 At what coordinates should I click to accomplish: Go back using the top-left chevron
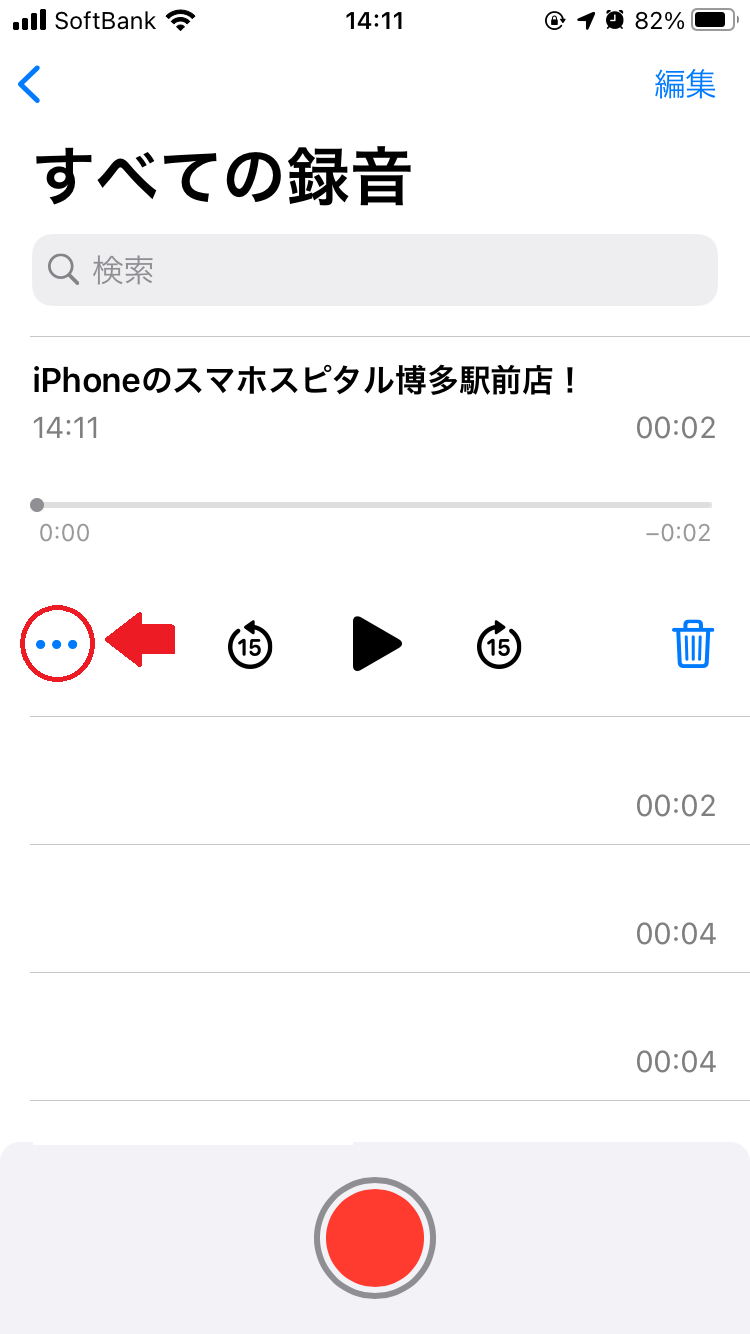[30, 85]
